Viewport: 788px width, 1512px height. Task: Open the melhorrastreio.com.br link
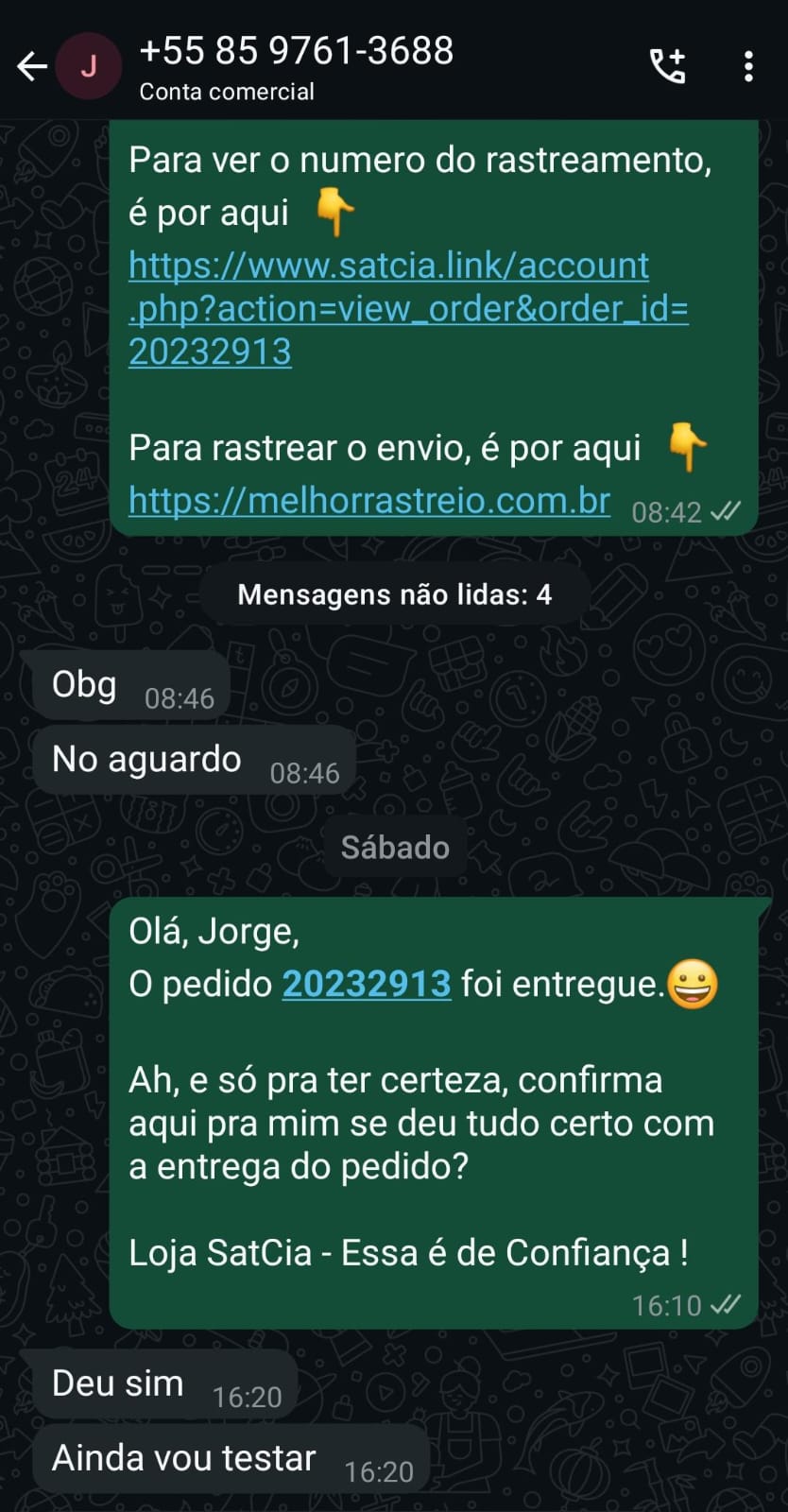pyautogui.click(x=369, y=501)
